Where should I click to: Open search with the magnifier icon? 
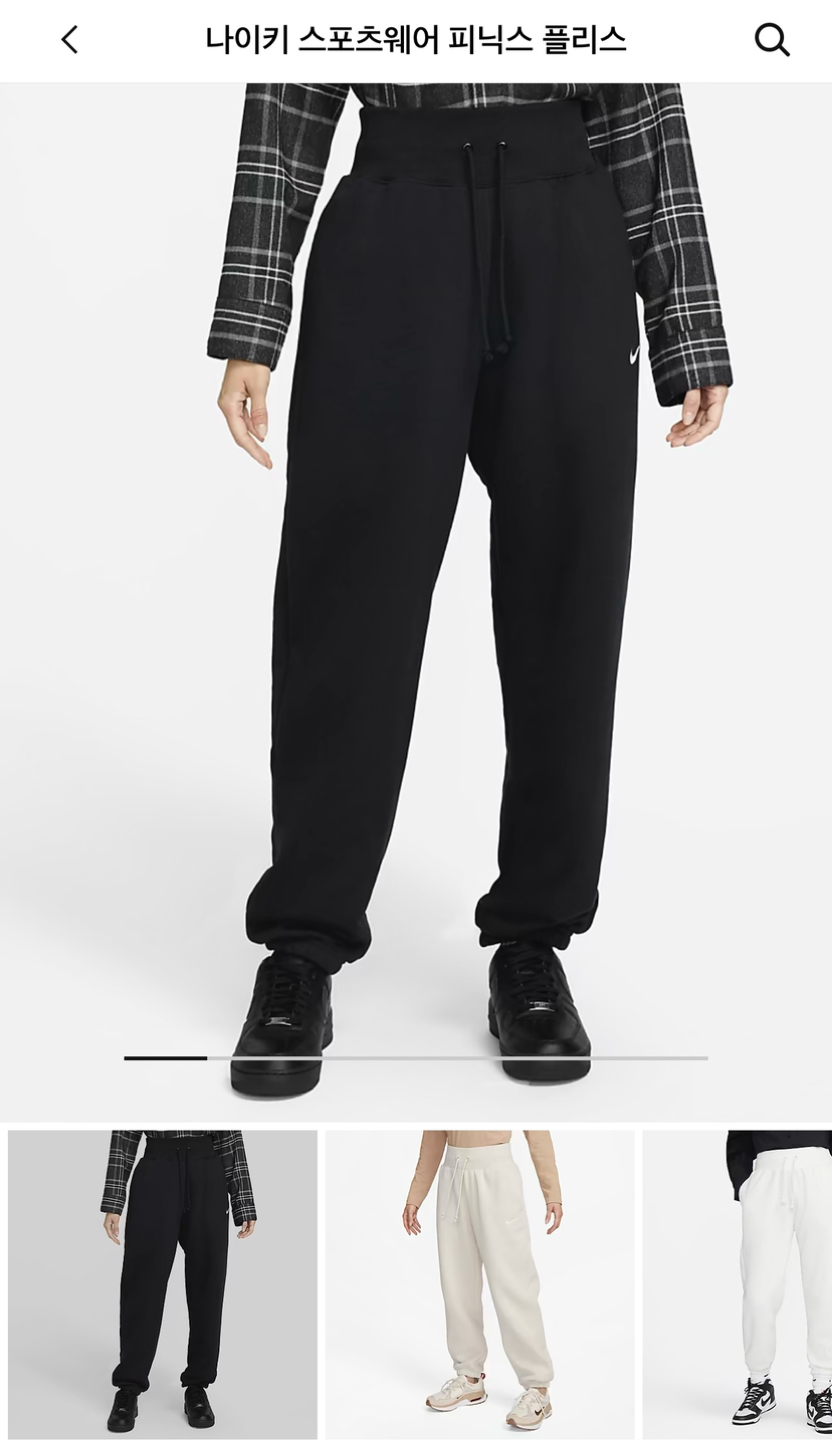pos(771,40)
